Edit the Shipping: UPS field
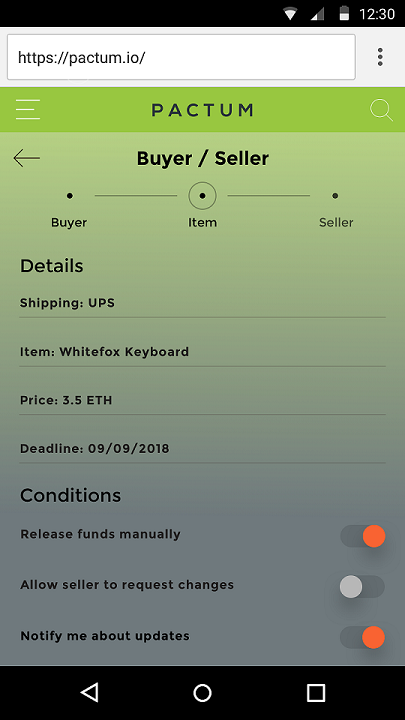The width and height of the screenshot is (405, 720). tap(202, 304)
